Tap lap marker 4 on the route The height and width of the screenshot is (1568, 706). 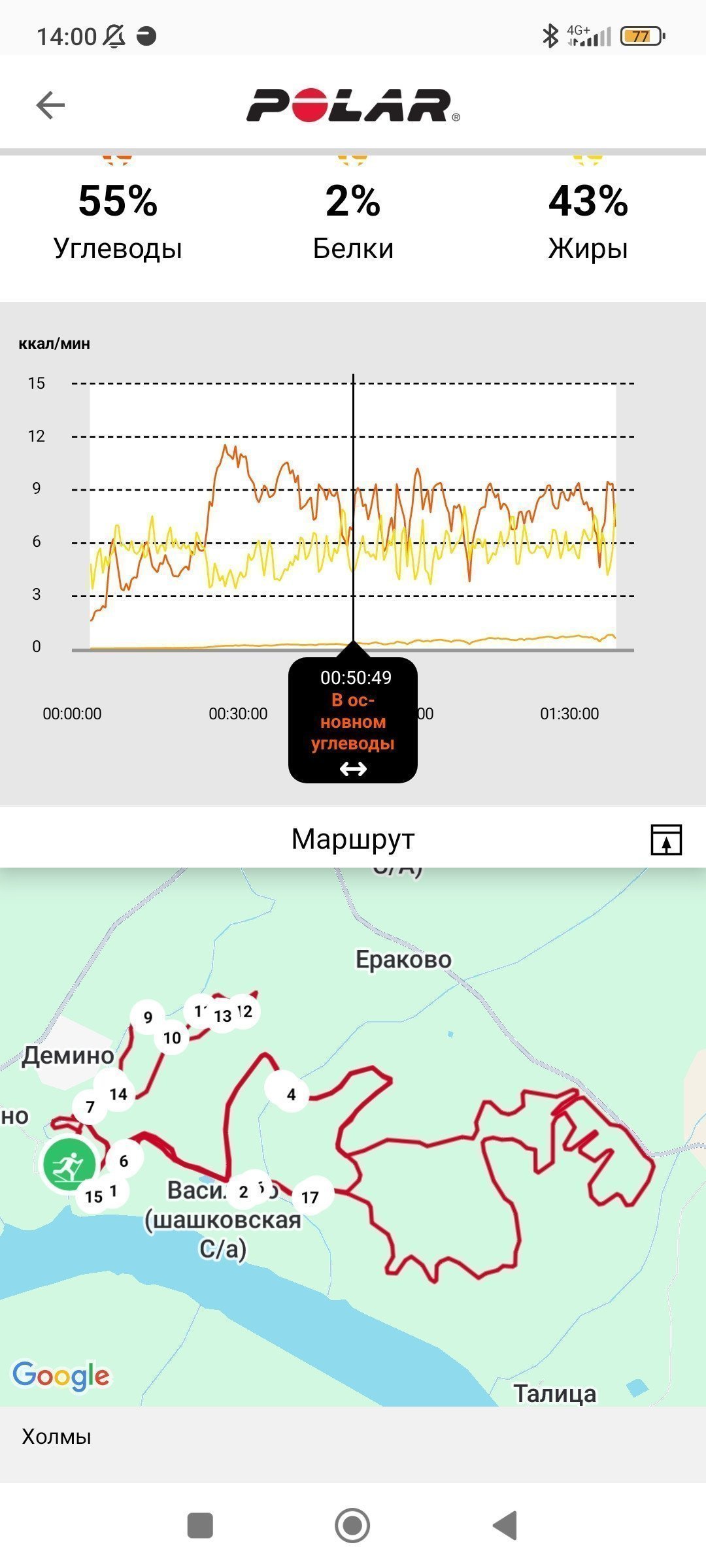[290, 1094]
